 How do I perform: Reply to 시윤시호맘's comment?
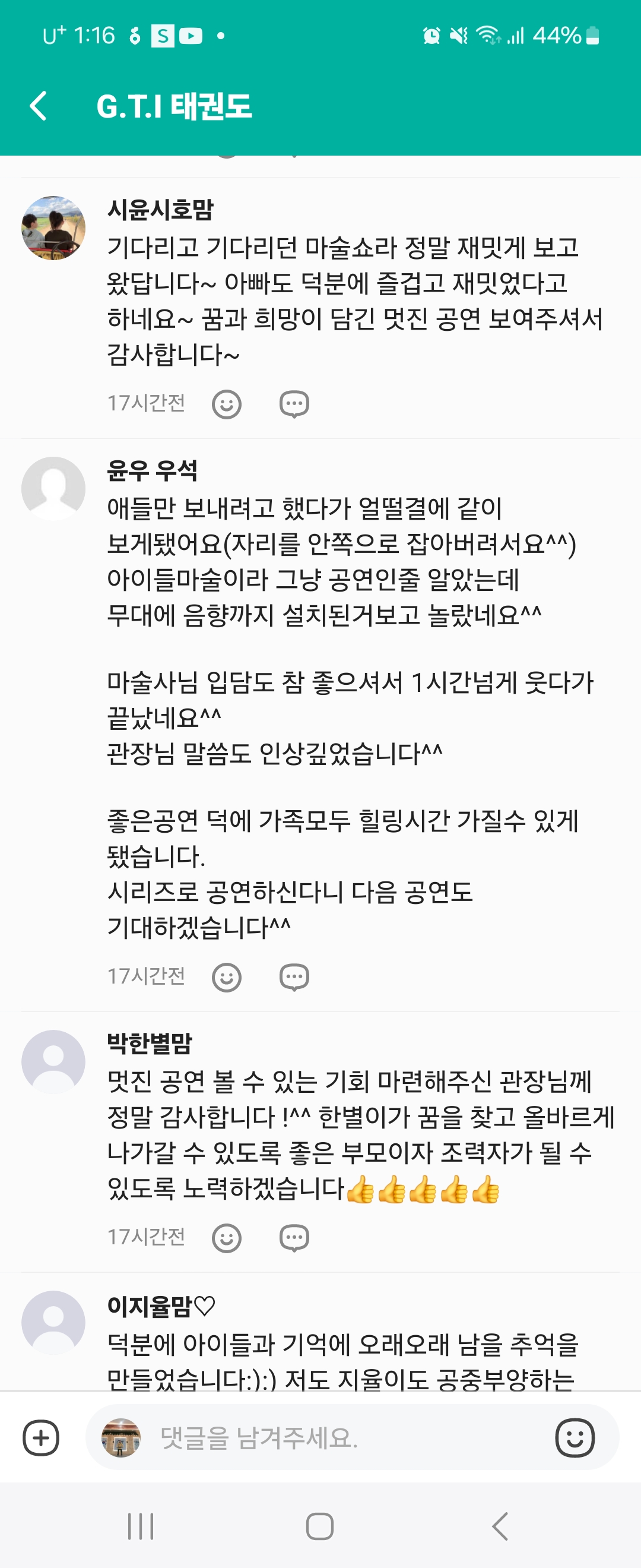click(x=294, y=403)
